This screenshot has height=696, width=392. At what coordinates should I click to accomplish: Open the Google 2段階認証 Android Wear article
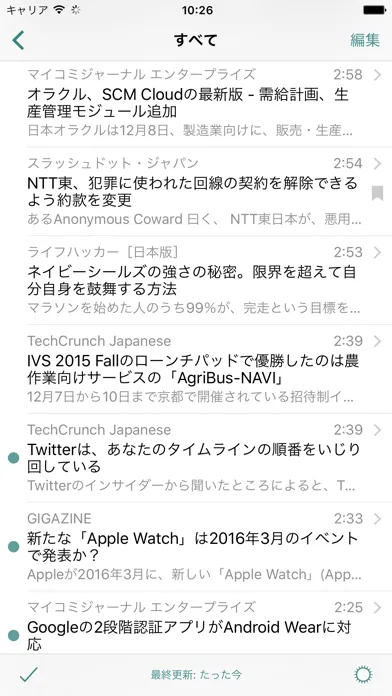196,622
